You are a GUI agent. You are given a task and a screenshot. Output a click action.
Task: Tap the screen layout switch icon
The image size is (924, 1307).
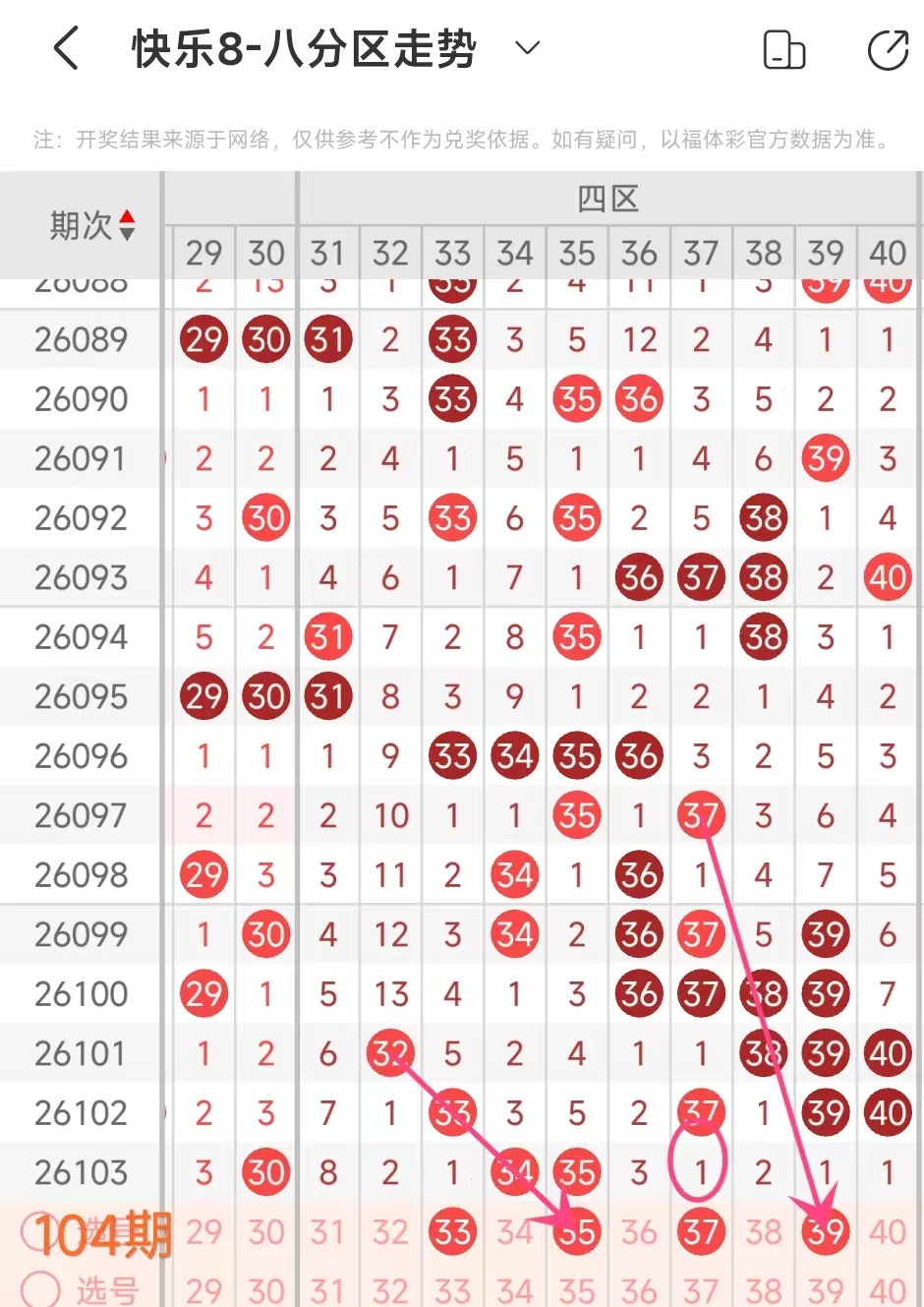783,50
